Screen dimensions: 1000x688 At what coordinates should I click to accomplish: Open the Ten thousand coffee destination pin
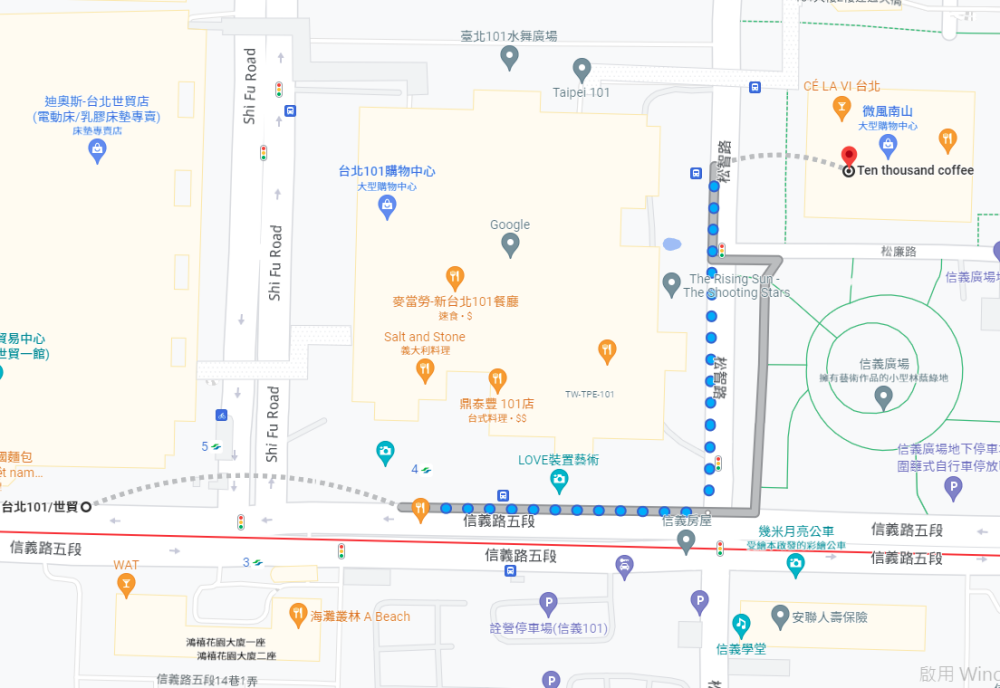(x=849, y=157)
